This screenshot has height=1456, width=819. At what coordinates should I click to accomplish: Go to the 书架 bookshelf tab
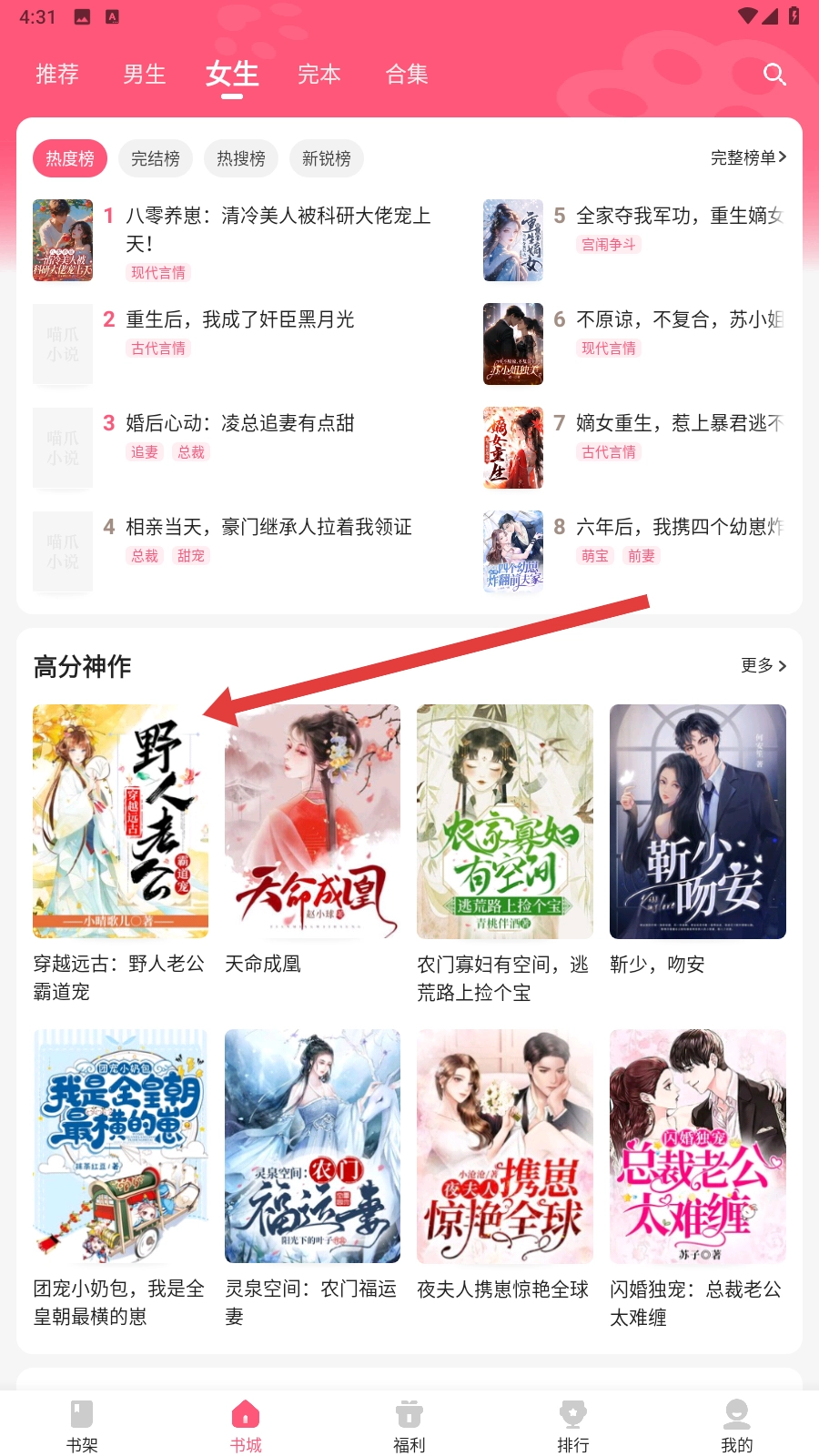pyautogui.click(x=82, y=1426)
